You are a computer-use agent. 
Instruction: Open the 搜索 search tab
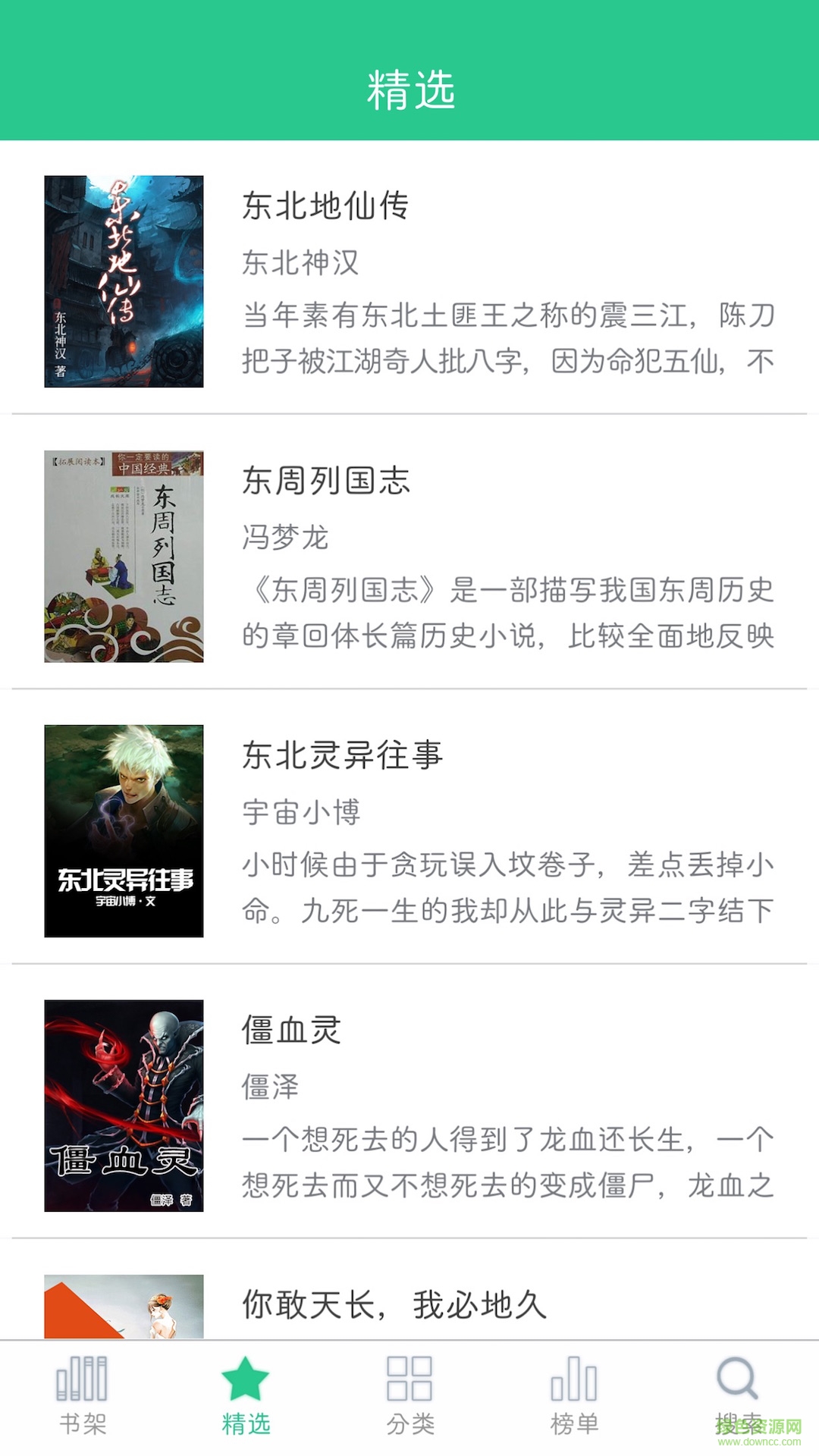click(x=737, y=1395)
